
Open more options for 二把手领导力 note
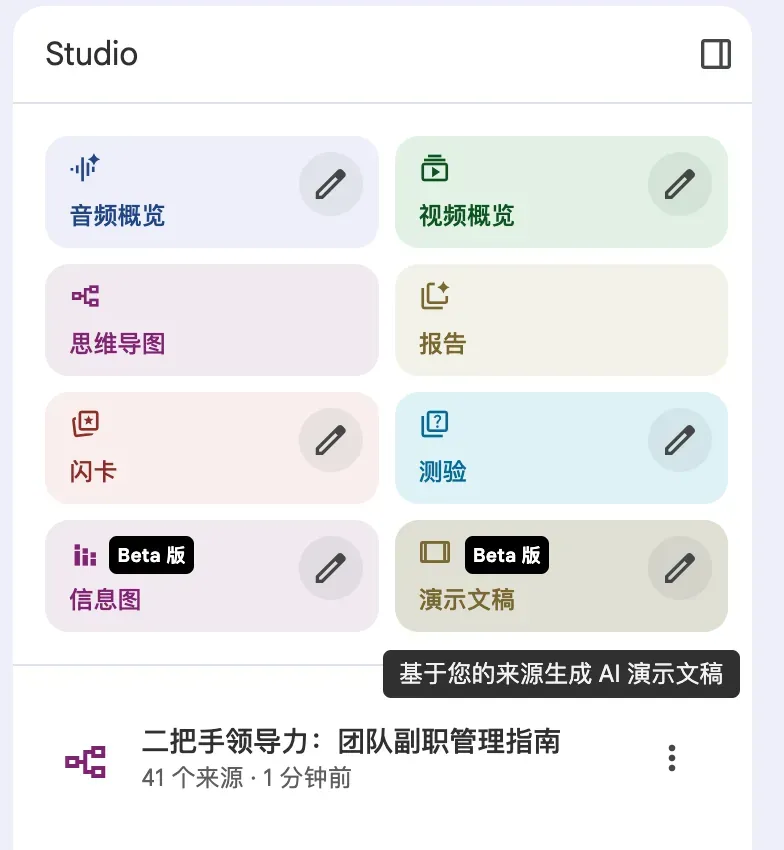672,758
